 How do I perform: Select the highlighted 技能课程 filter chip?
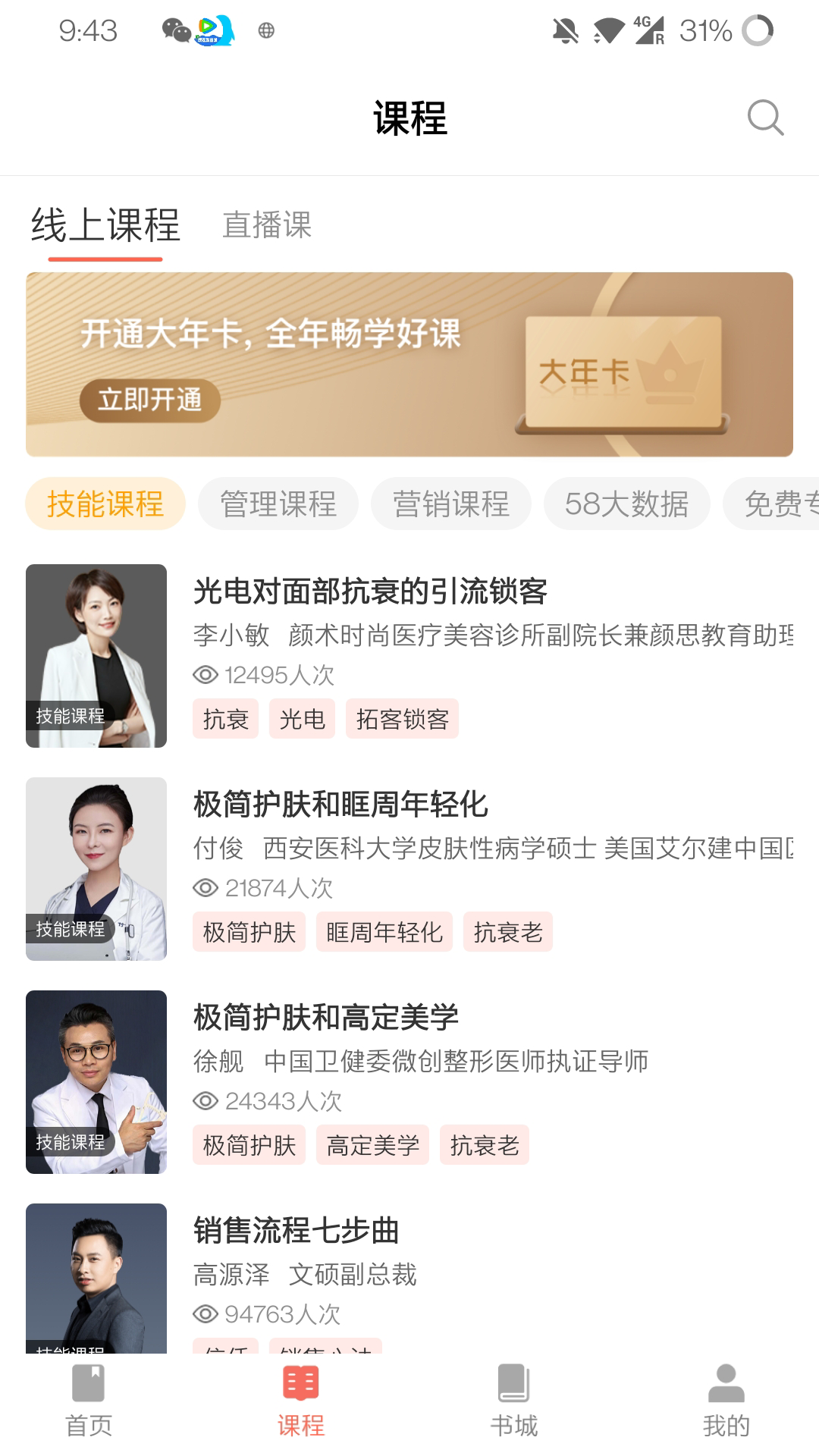point(105,504)
